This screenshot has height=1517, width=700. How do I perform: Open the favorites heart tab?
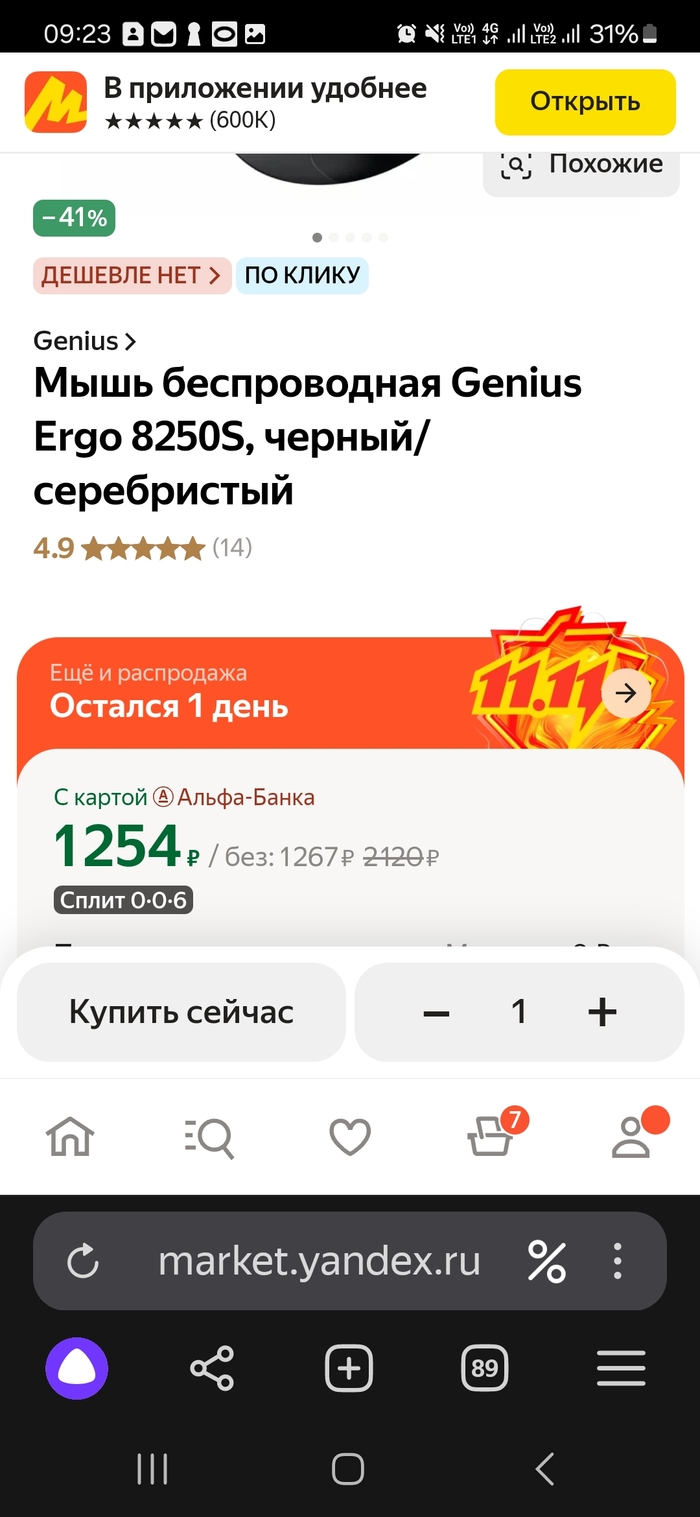click(x=350, y=1137)
